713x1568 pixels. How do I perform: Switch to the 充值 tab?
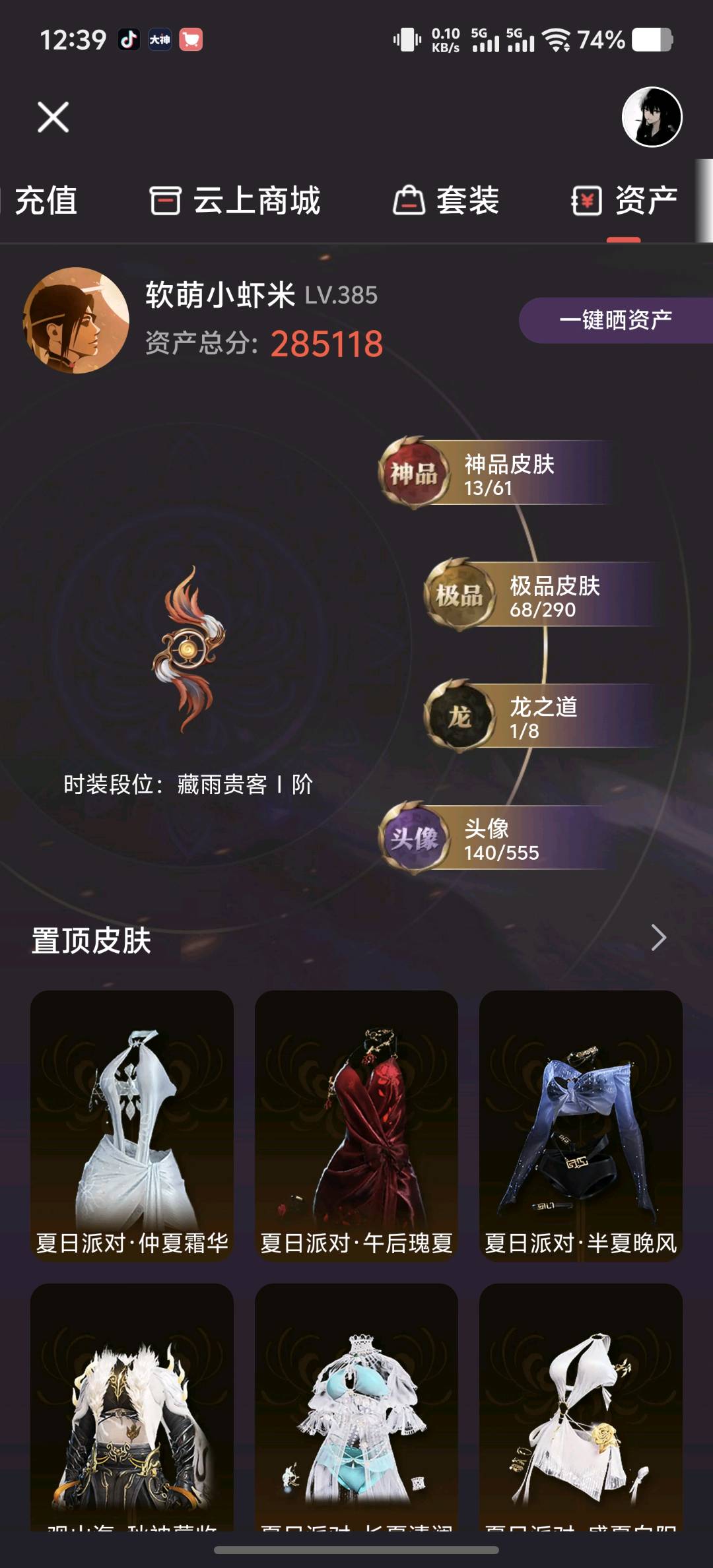(45, 201)
